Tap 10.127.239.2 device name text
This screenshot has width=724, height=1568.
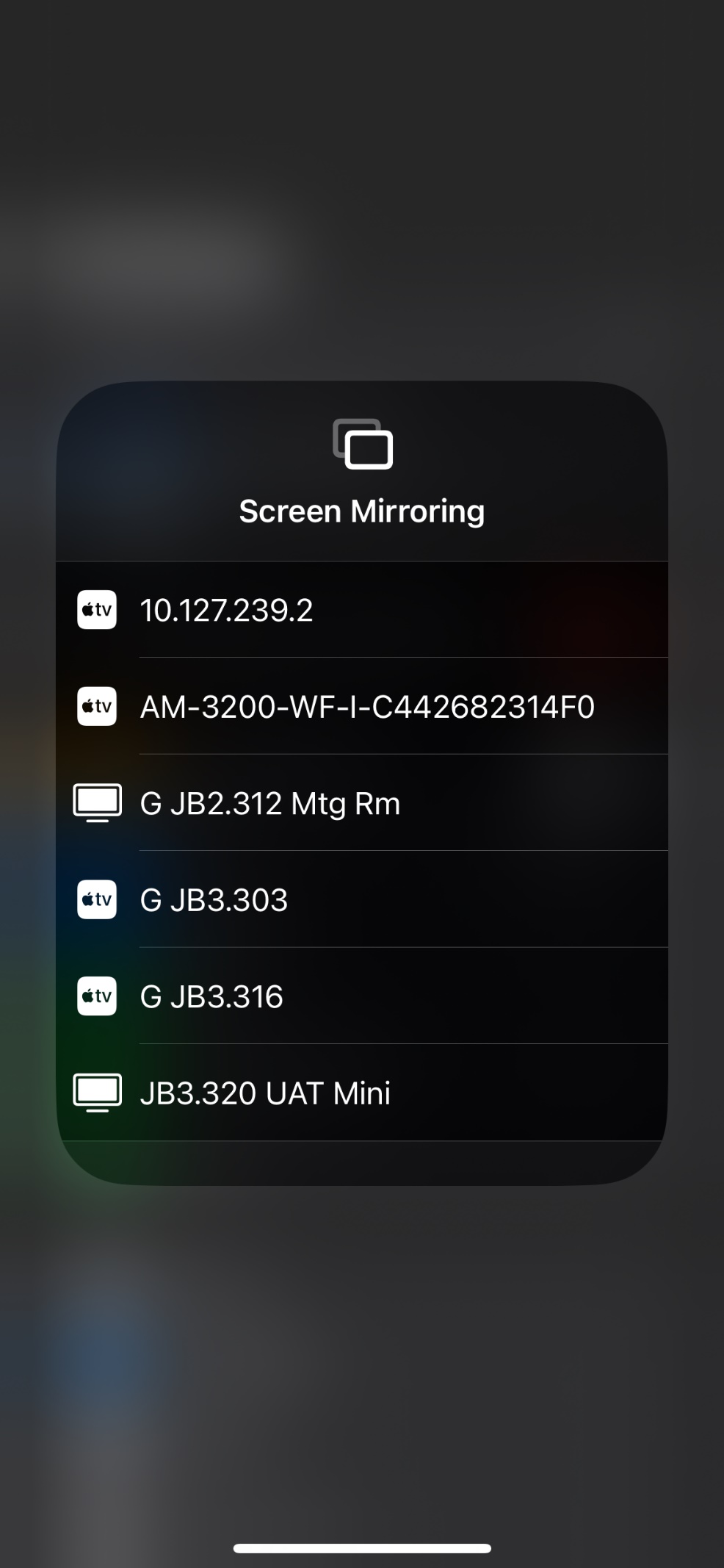coord(225,610)
